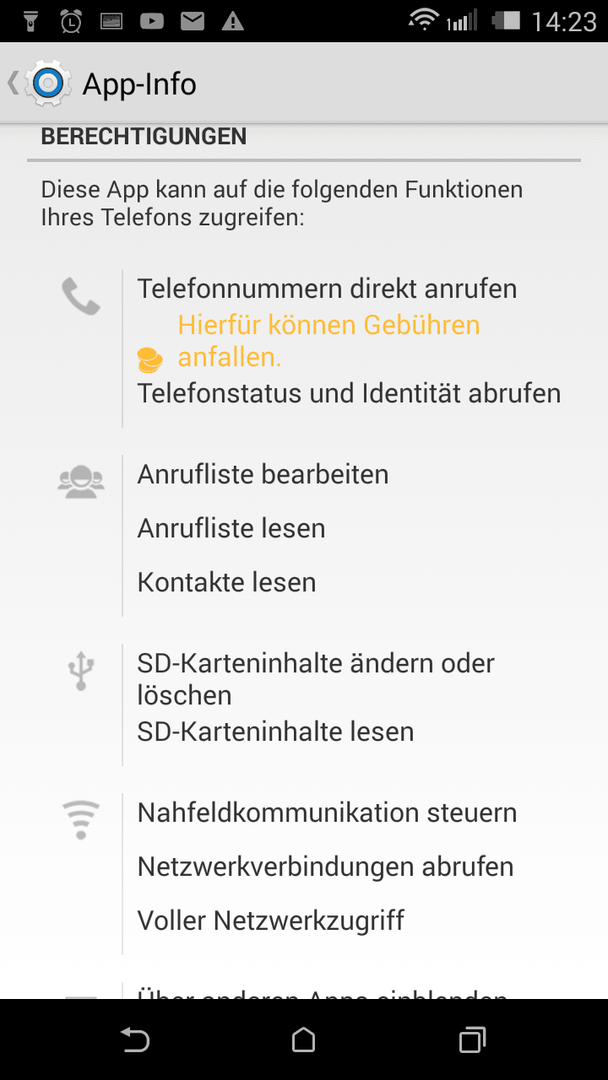Screen dimensions: 608x1080
Task: Tap the system back button
Action: 135,1039
